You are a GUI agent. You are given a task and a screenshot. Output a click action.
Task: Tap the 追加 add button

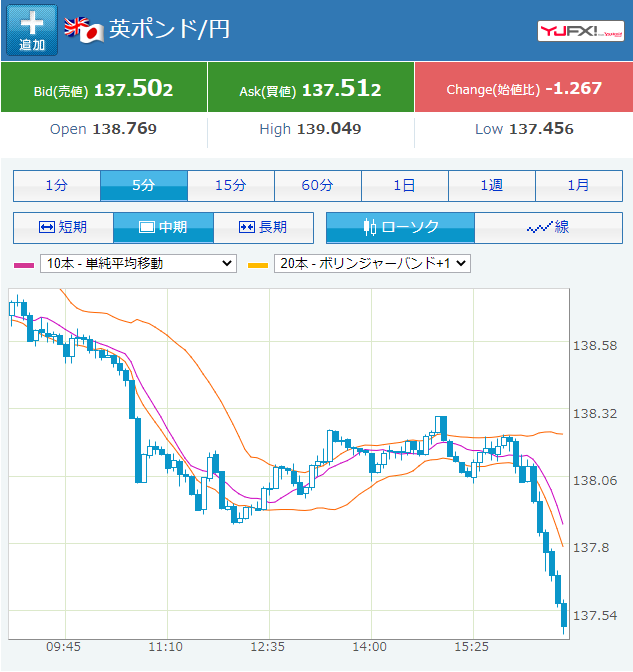click(32, 31)
